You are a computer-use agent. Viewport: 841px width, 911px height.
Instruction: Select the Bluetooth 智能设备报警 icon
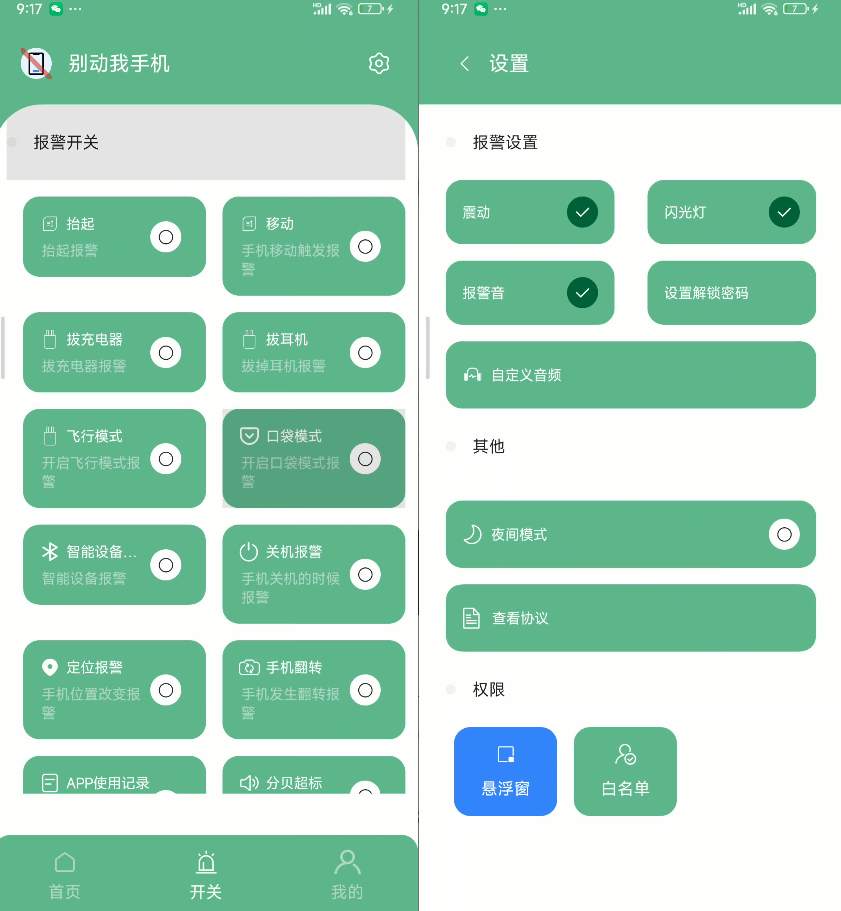(49, 551)
